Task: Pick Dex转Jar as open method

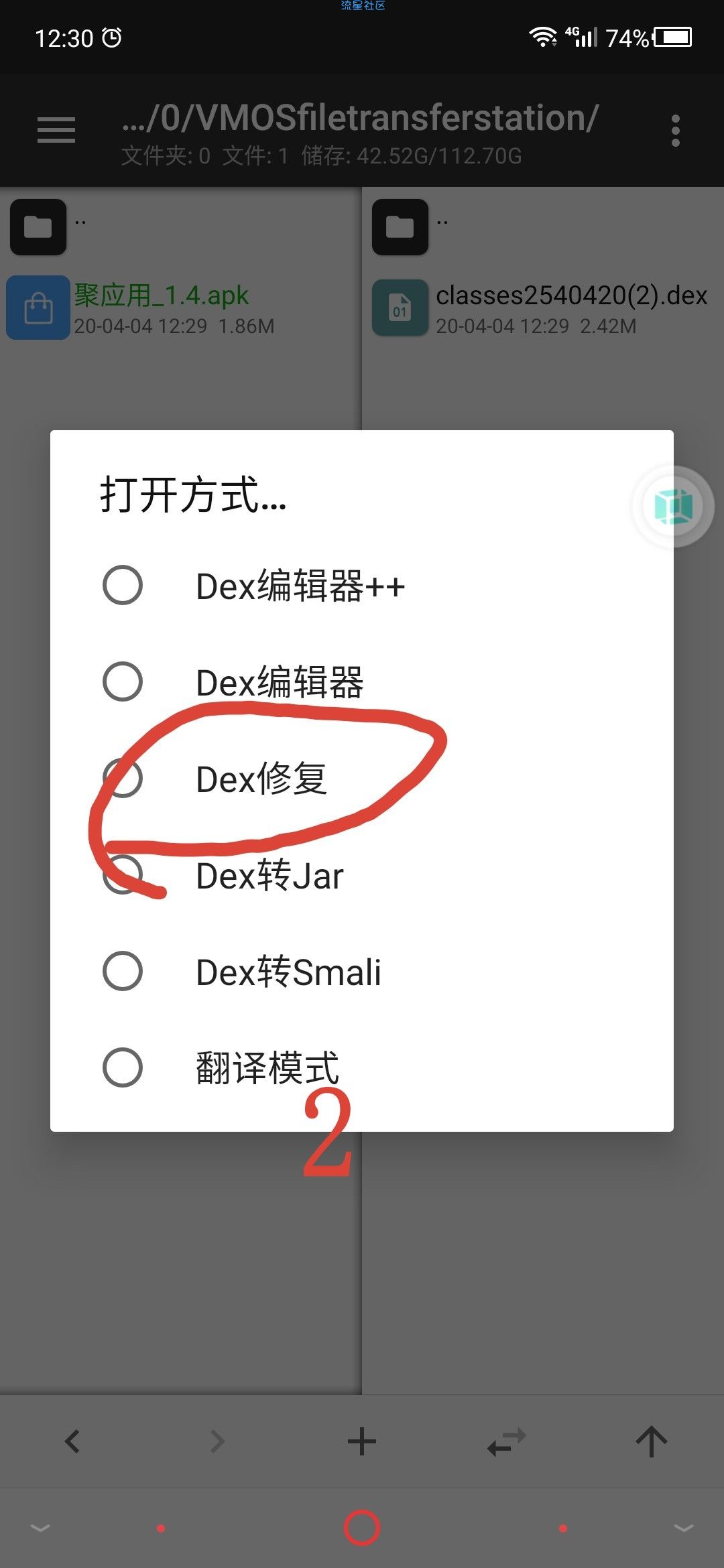Action: click(269, 875)
